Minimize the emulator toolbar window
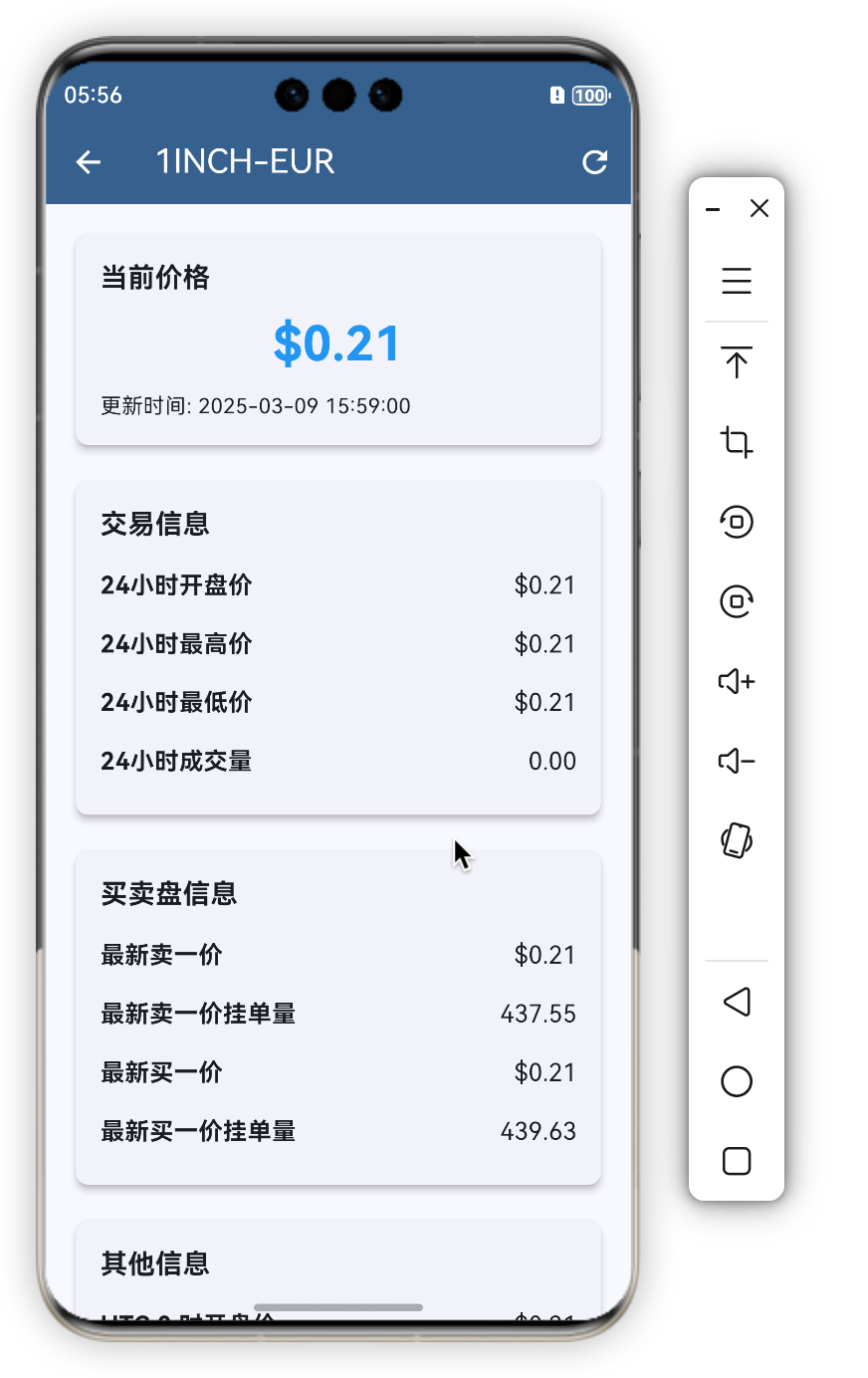Viewport: 868px width, 1378px height. [x=713, y=209]
